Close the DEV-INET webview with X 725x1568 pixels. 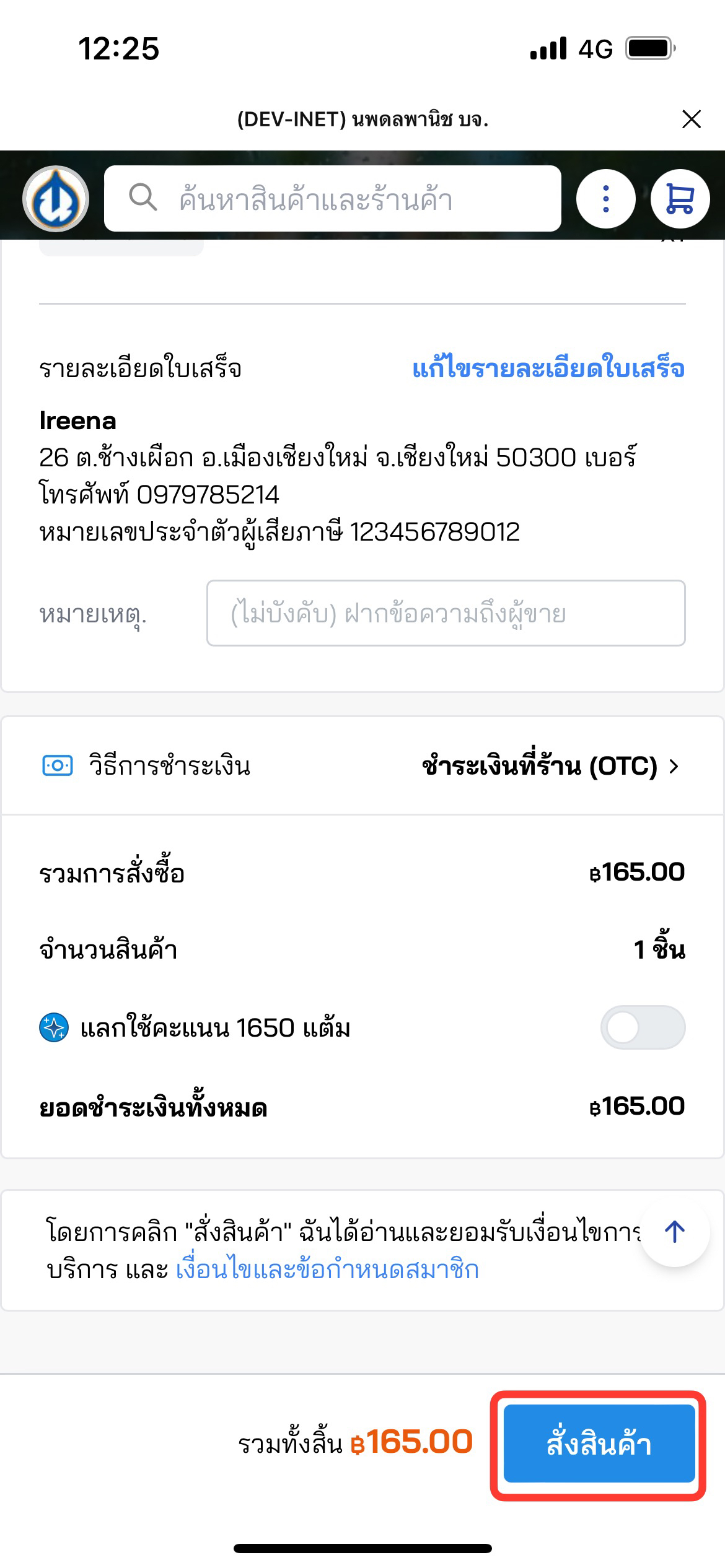[691, 119]
